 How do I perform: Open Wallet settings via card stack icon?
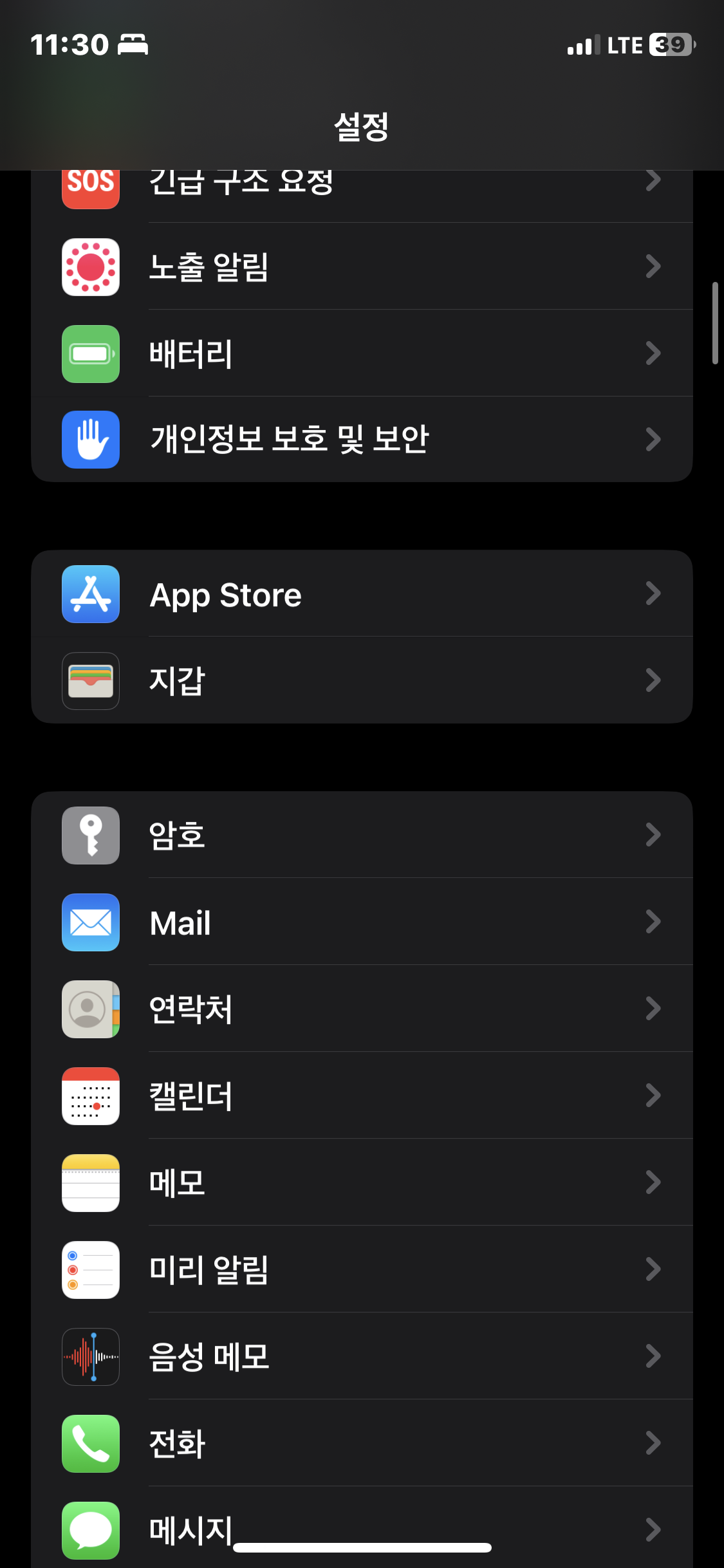click(90, 681)
